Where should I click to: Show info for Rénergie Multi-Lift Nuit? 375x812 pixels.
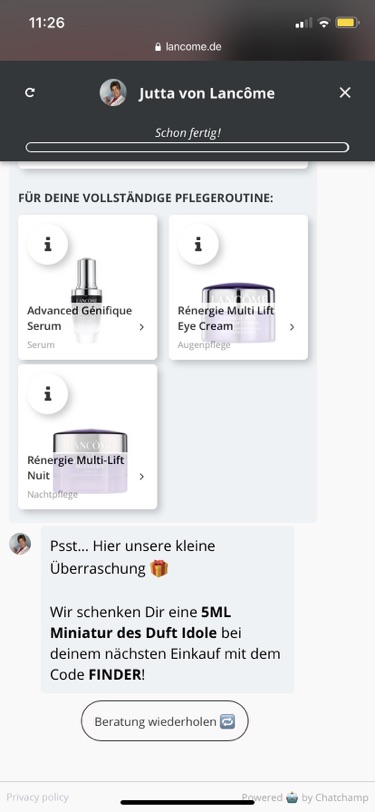[48, 394]
